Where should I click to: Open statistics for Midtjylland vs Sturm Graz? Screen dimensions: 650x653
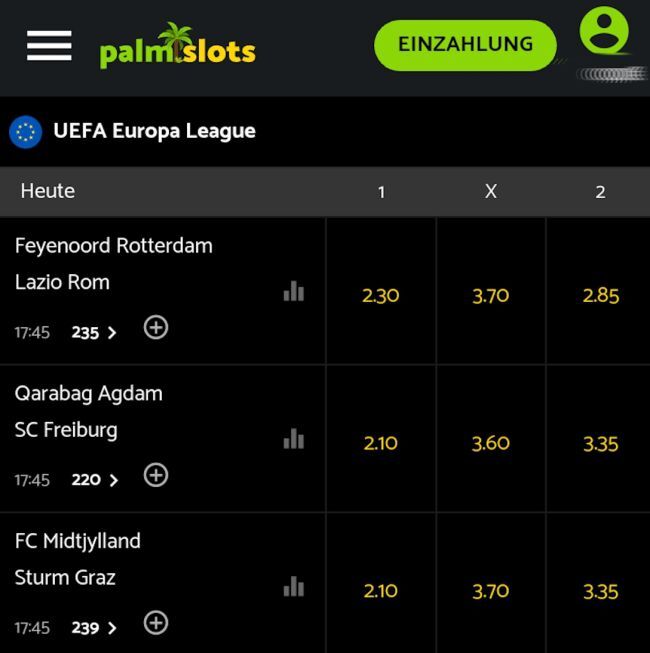coord(293,586)
